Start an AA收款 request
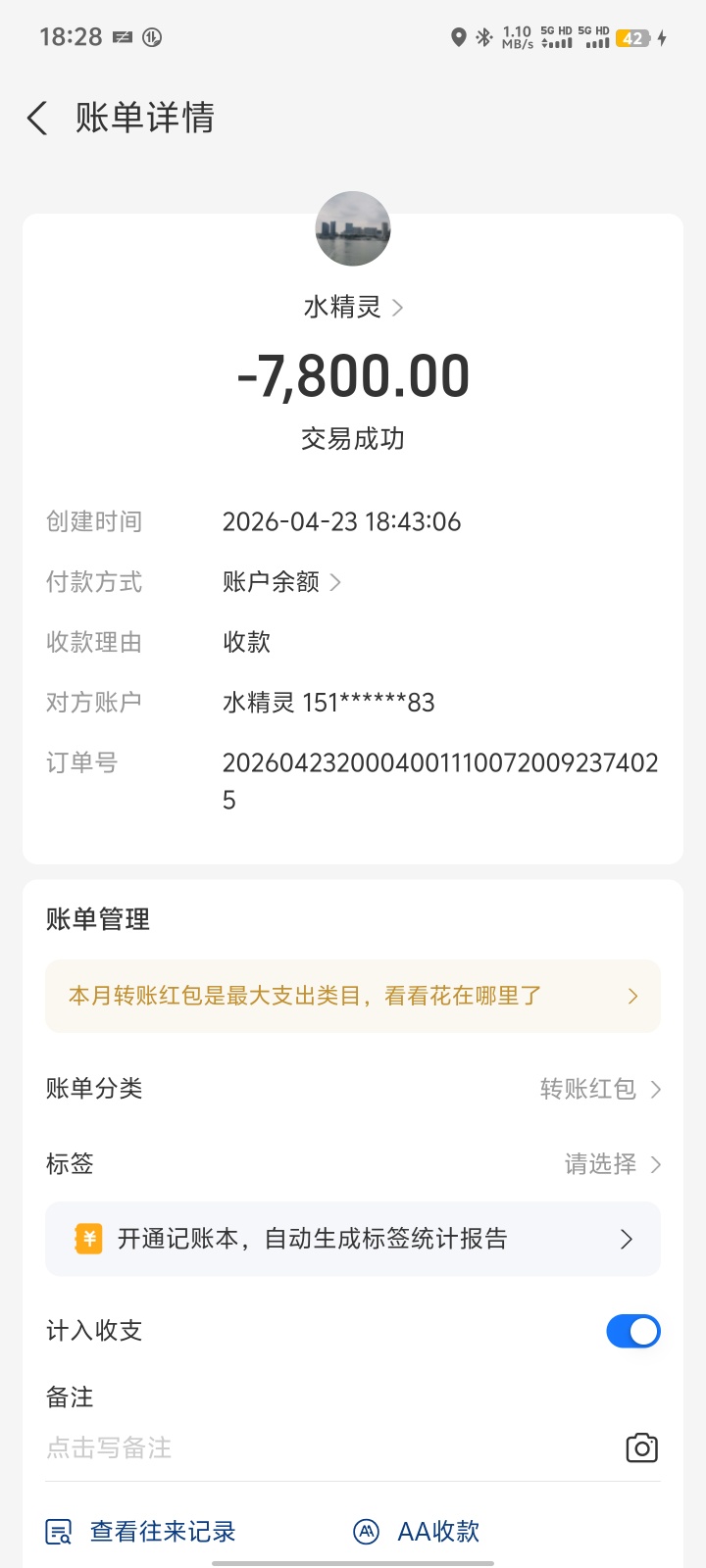The image size is (706, 1568). pyautogui.click(x=418, y=1532)
